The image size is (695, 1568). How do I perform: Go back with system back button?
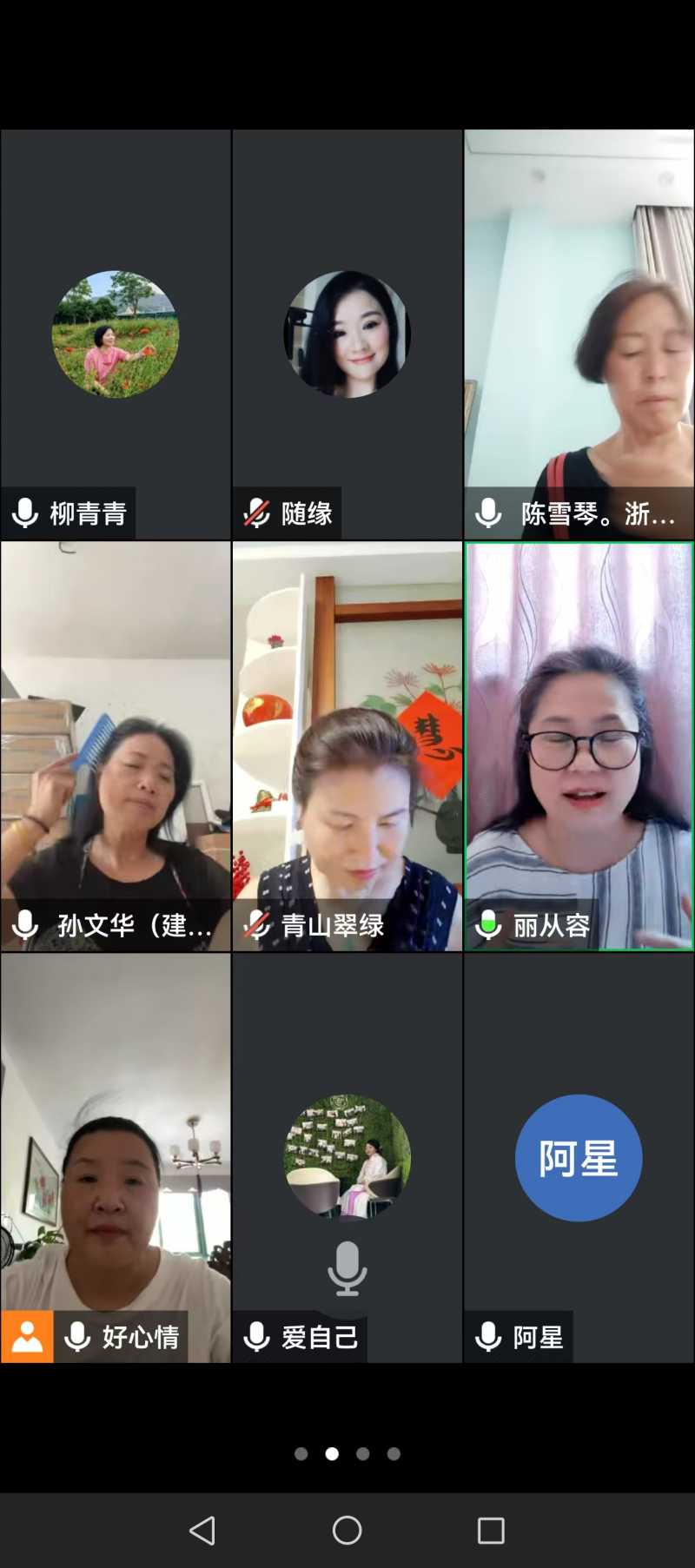tap(202, 1530)
